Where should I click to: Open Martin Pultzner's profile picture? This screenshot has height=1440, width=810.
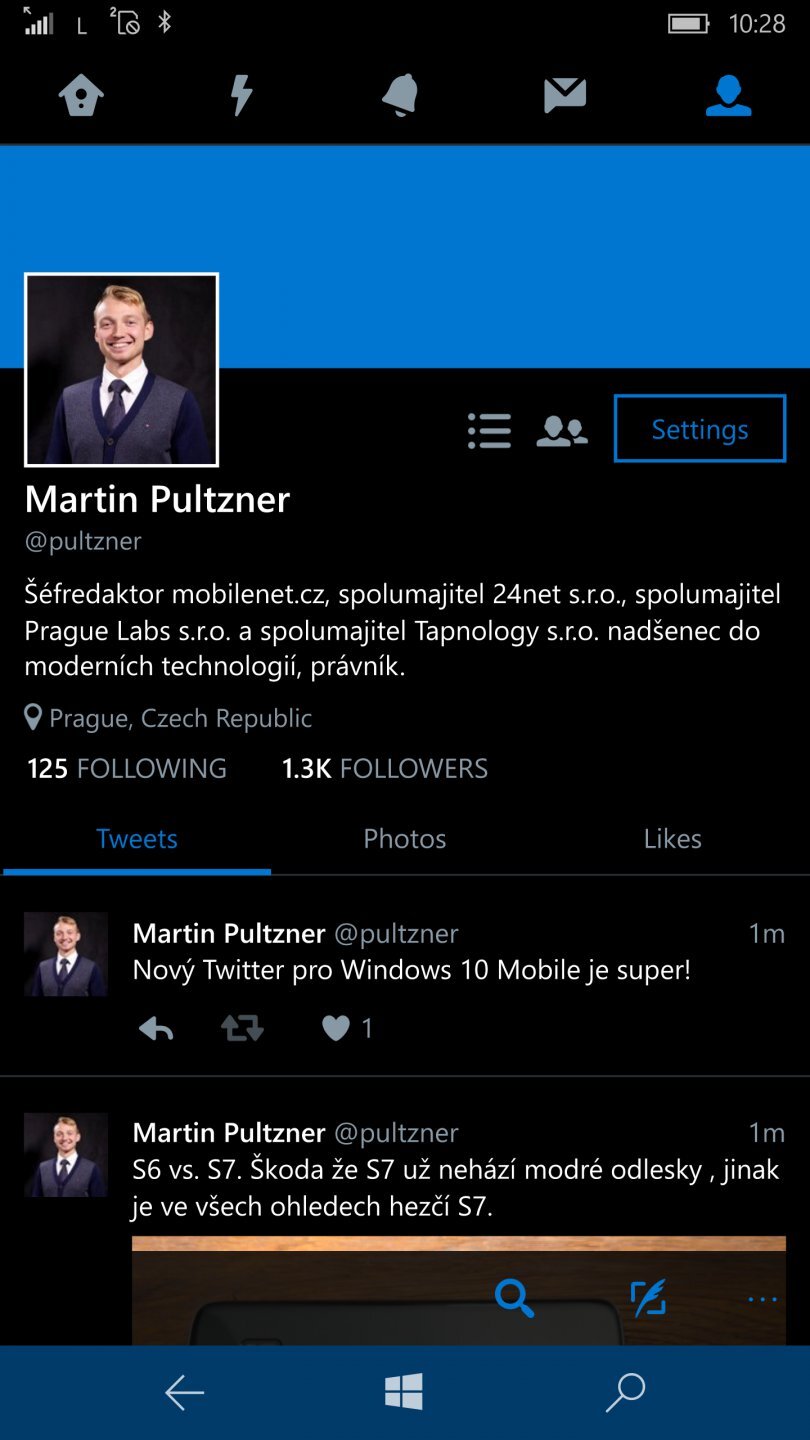coord(122,369)
